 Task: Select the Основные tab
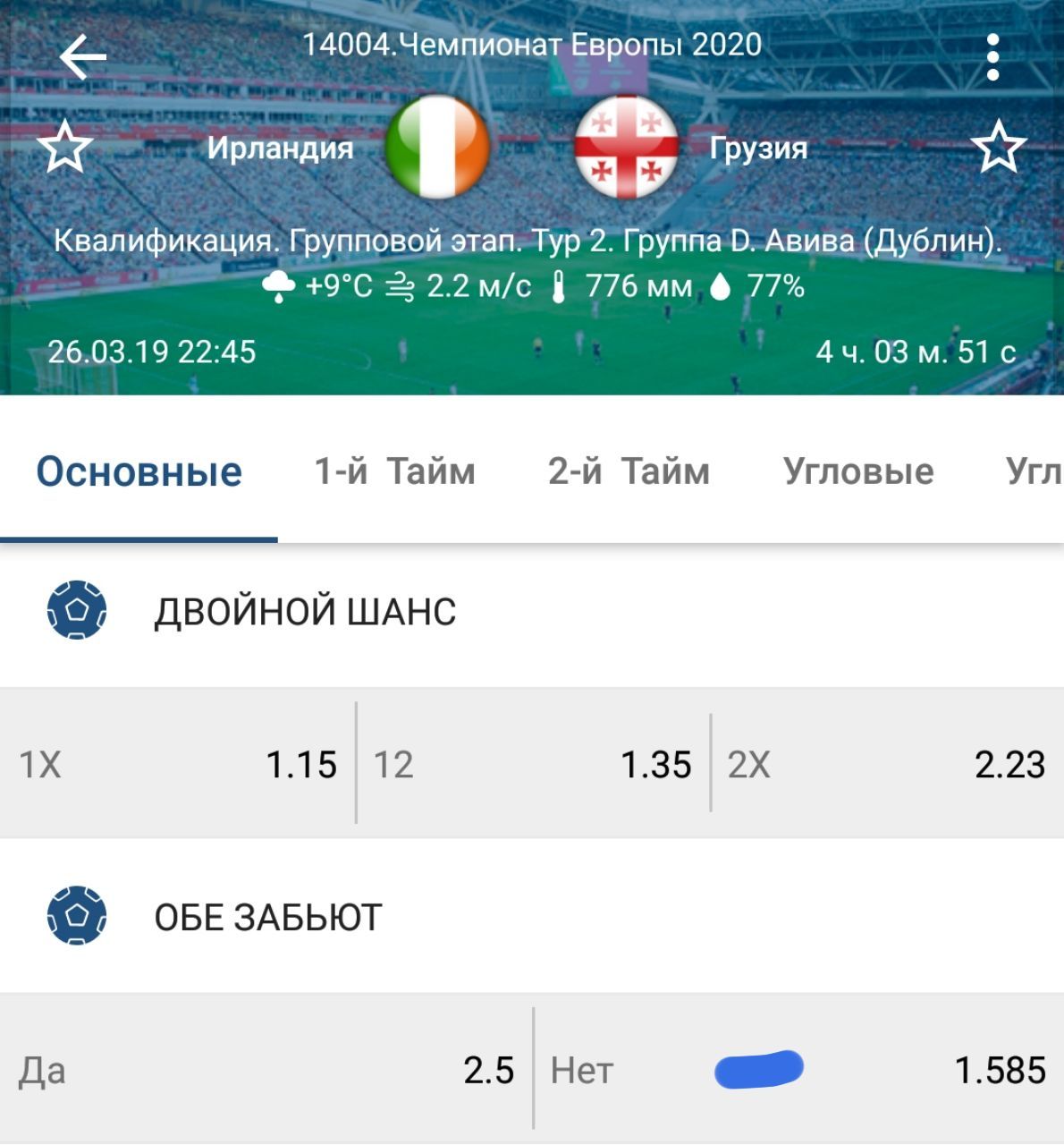click(139, 471)
